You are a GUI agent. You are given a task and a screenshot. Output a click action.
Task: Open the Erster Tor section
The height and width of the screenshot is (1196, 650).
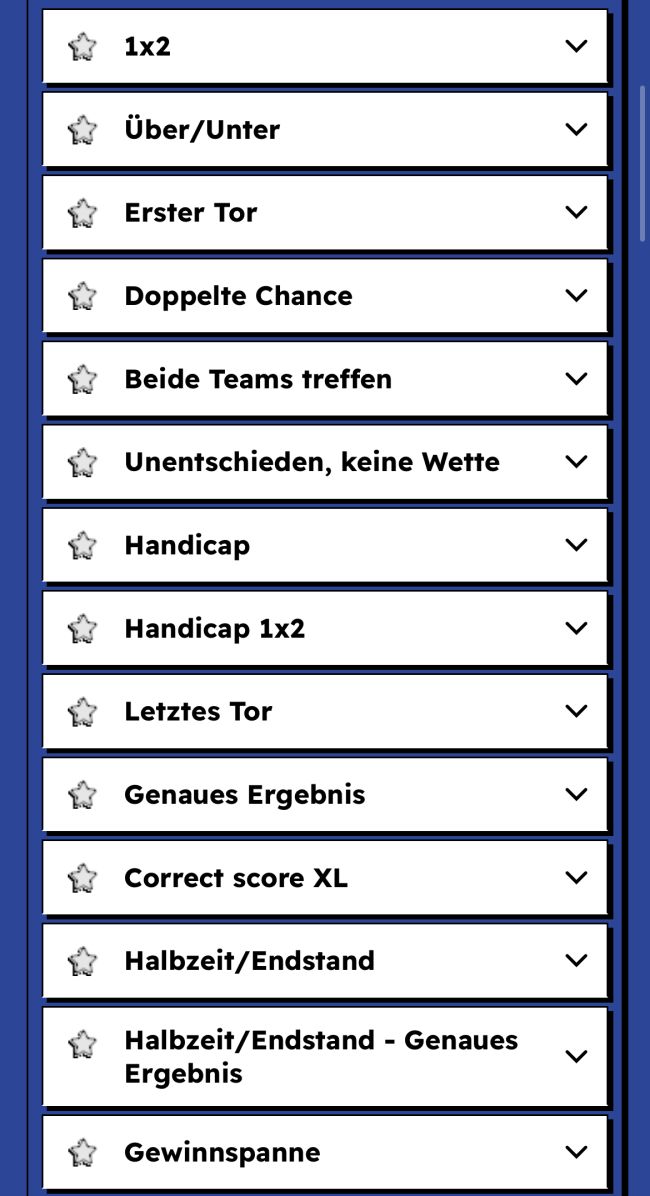[575, 212]
